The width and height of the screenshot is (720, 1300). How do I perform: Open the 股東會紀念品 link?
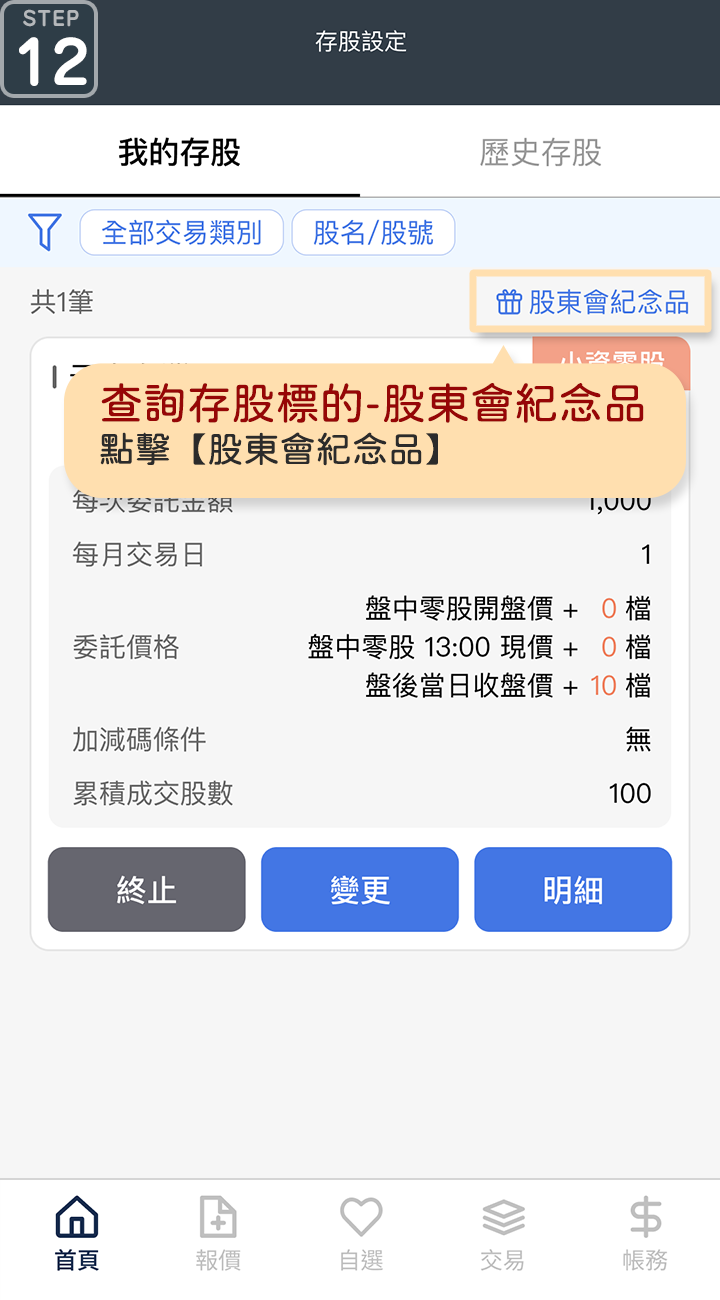click(x=592, y=302)
